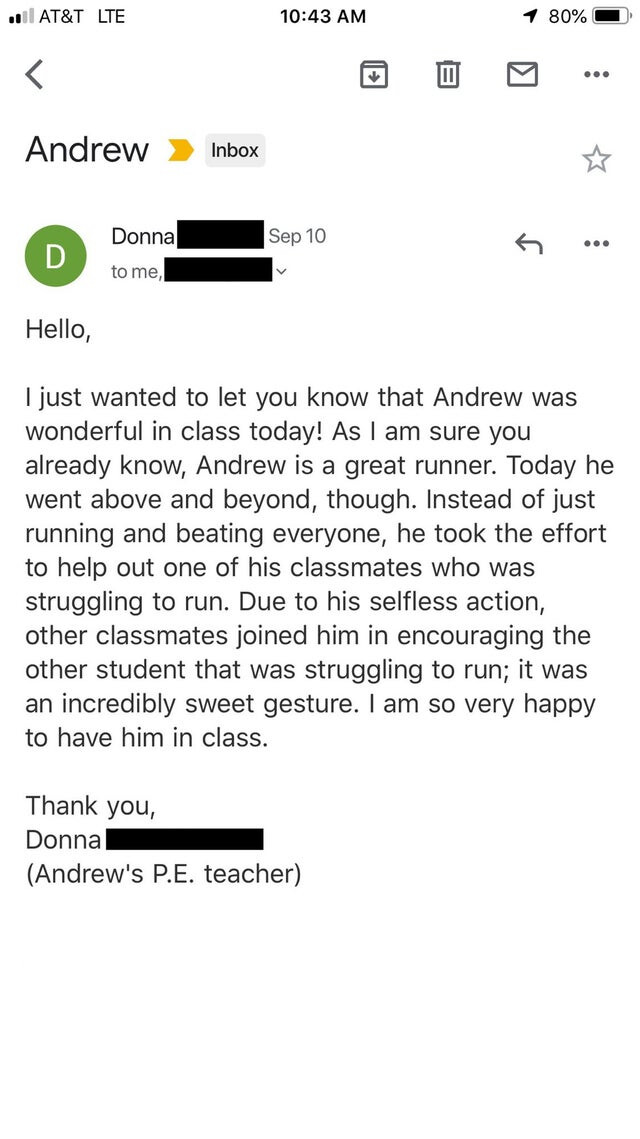
Task: Go back to the inbox list
Action: tap(34, 74)
